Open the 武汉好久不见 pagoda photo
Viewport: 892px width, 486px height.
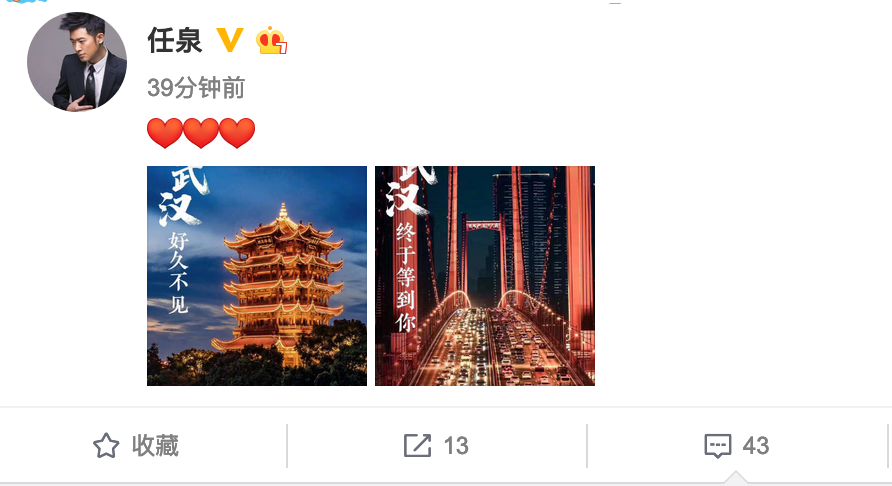coord(257,276)
